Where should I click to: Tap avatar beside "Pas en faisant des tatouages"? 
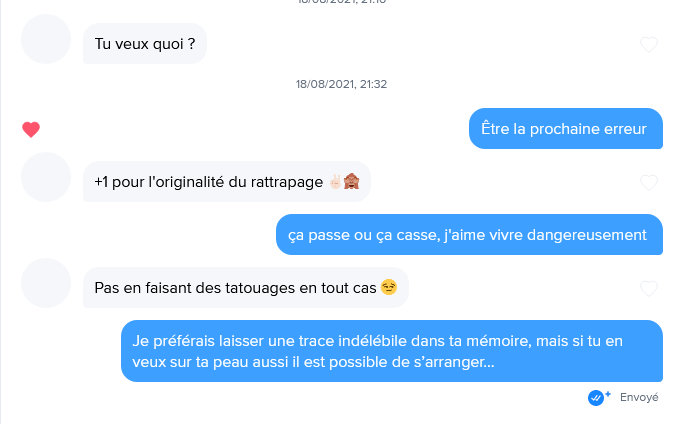(x=46, y=283)
